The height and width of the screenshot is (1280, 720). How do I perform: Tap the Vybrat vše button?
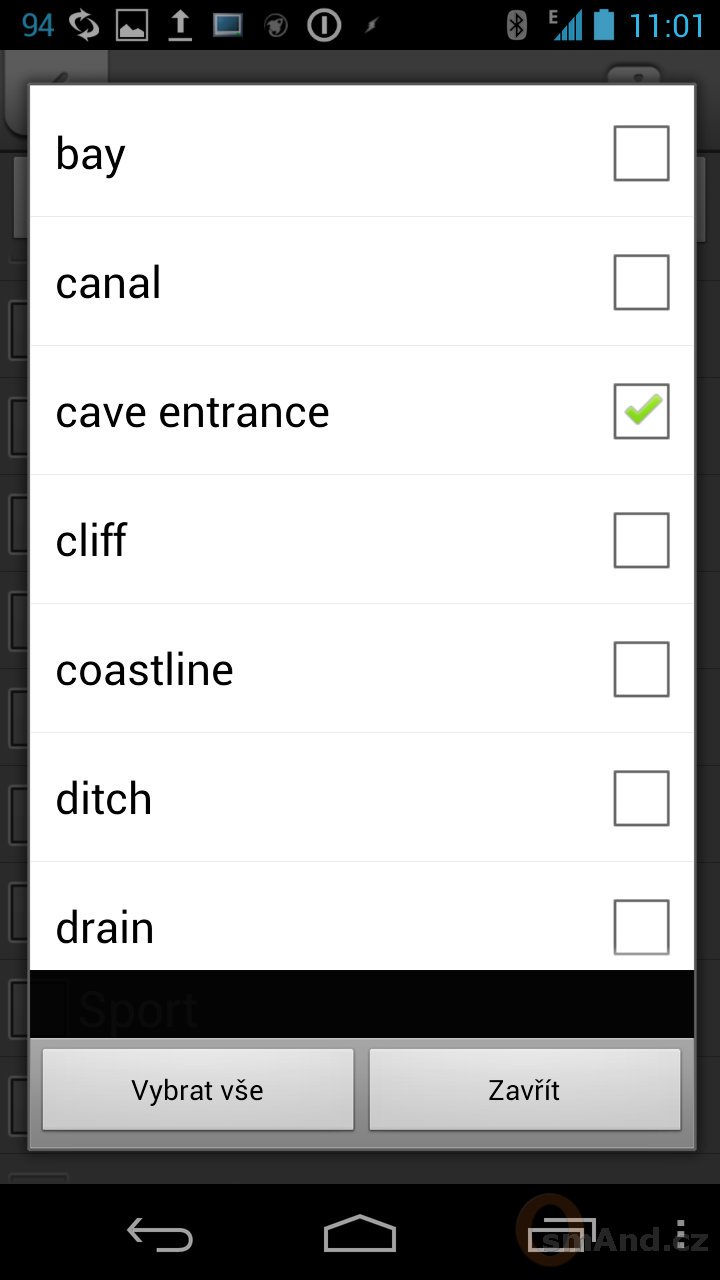[x=198, y=1090]
